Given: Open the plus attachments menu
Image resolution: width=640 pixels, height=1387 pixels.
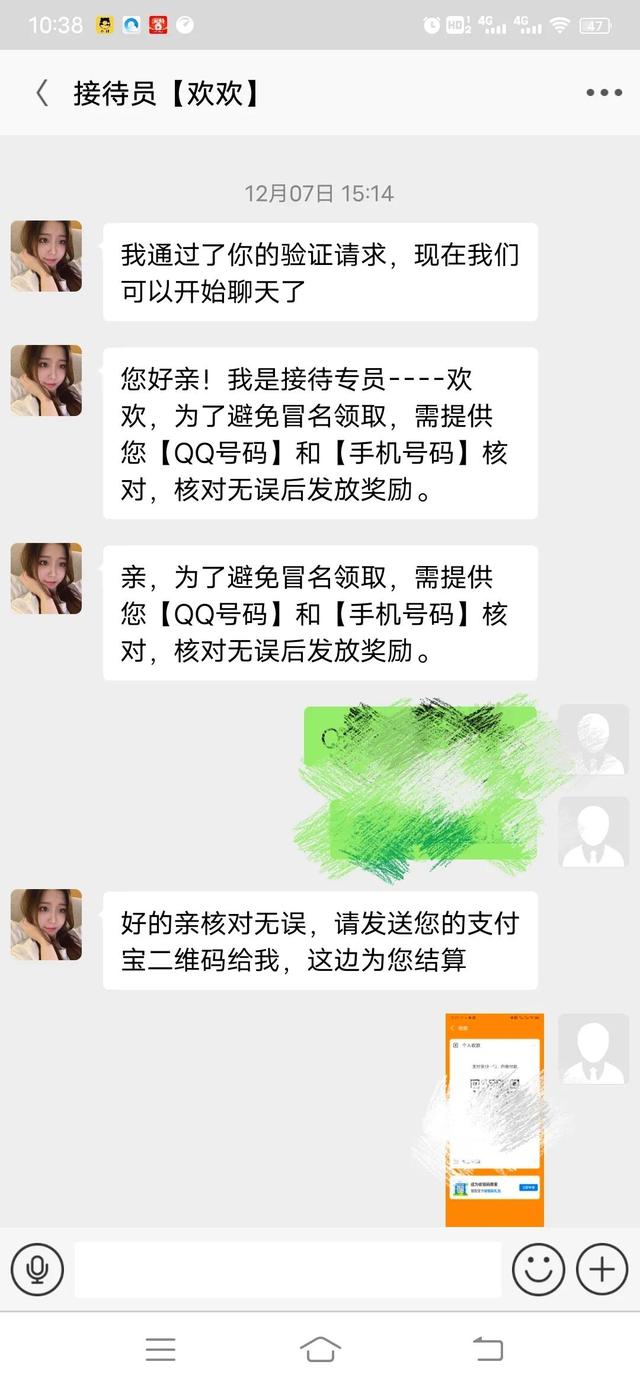Looking at the screenshot, I should click(601, 1270).
